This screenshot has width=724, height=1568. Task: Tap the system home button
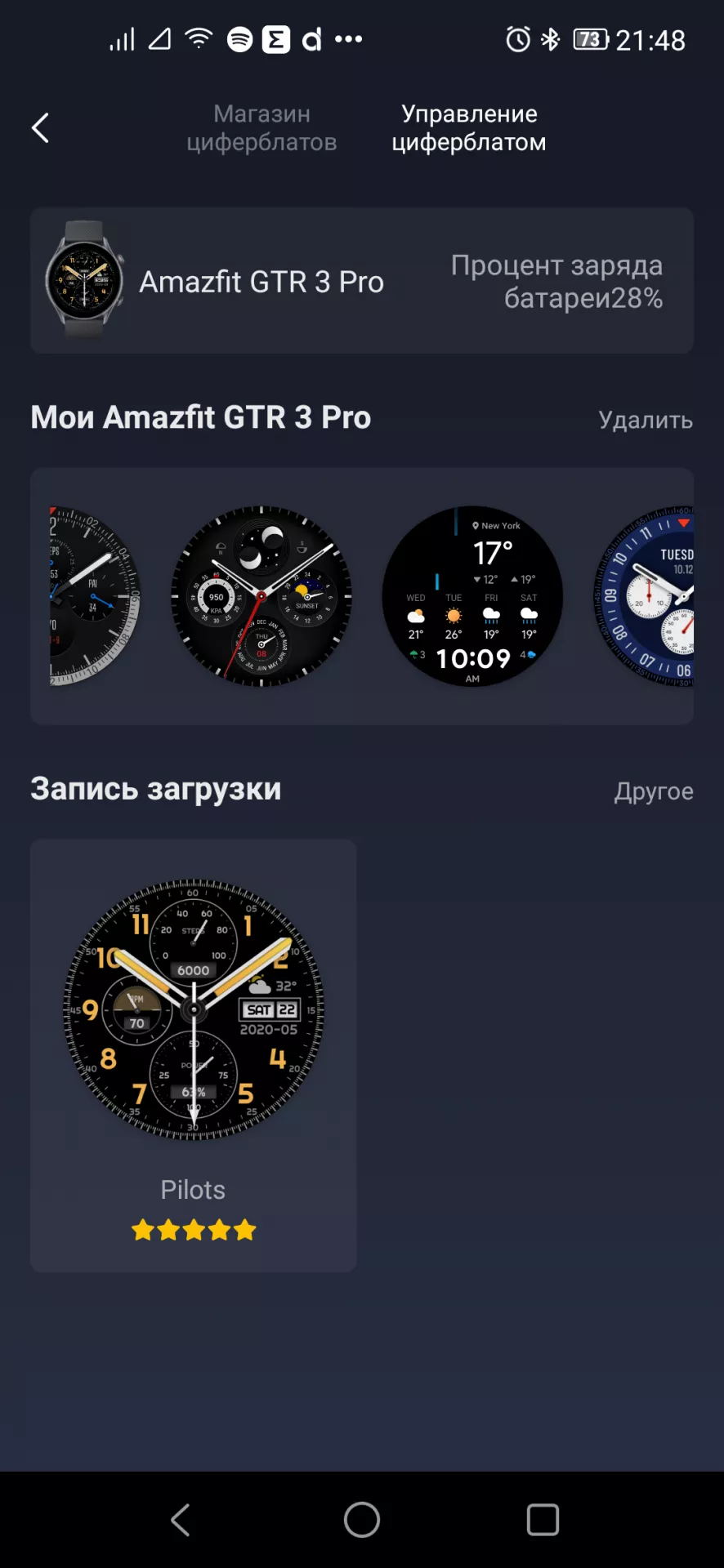click(x=362, y=1520)
